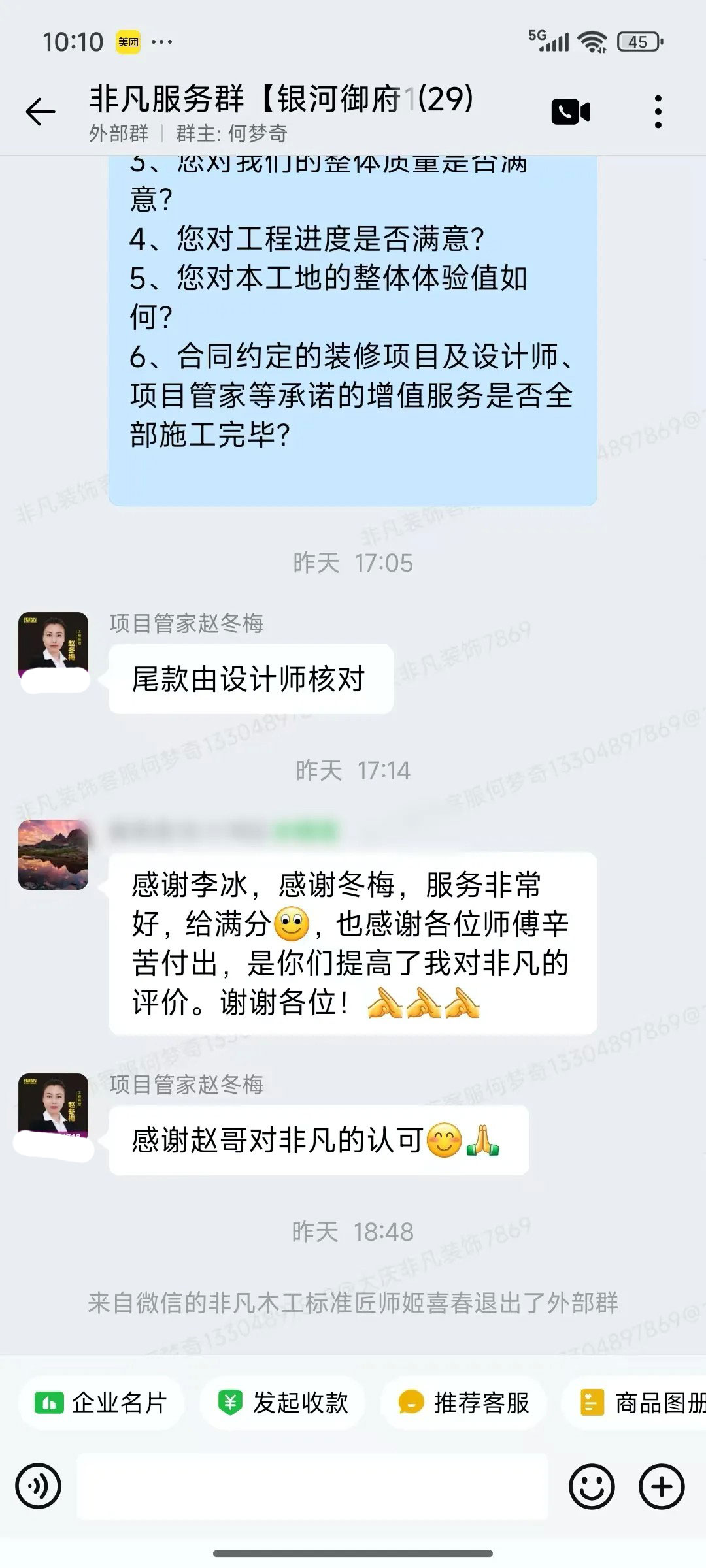The width and height of the screenshot is (706, 1568).
Task: Start a video call in the group
Action: [x=571, y=112]
